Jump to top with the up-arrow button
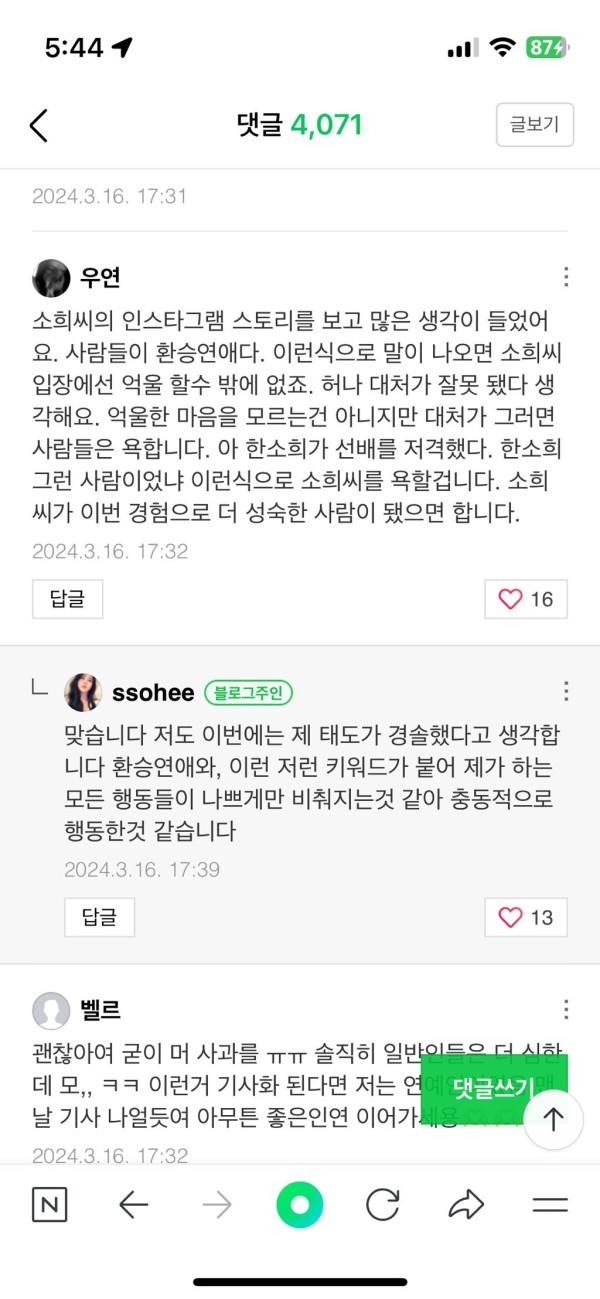This screenshot has width=600, height=1299. [x=554, y=1118]
